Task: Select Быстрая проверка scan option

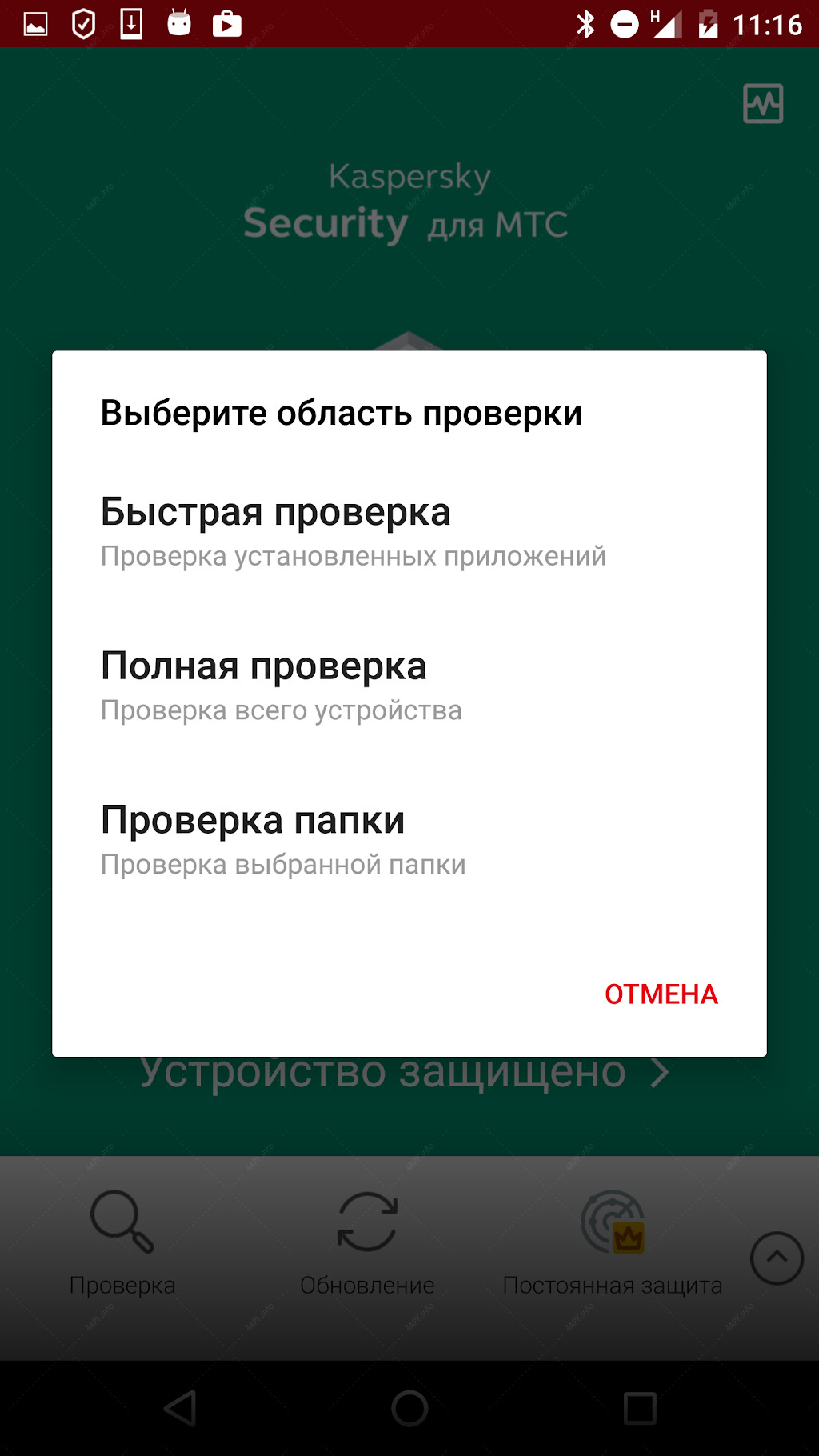Action: [409, 533]
